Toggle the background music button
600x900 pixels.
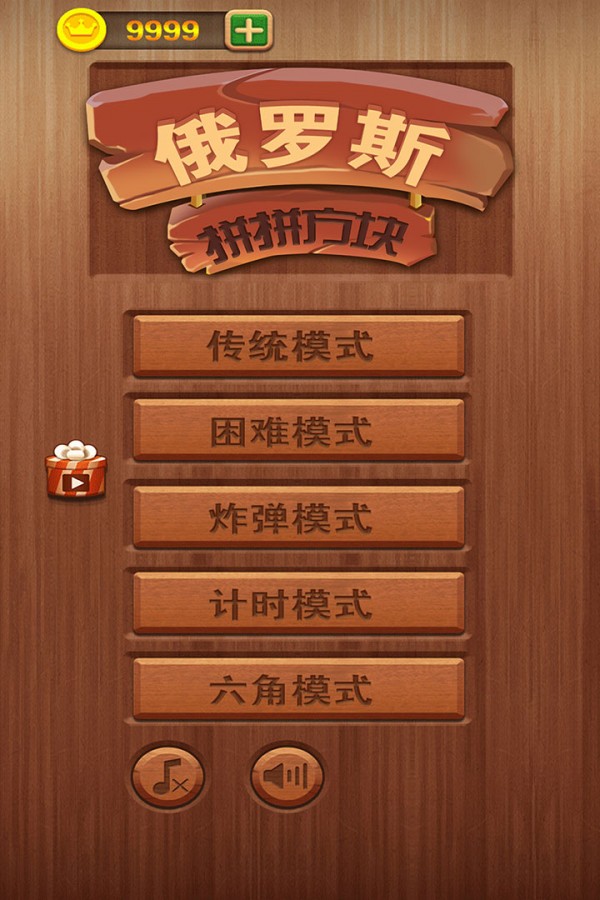(x=168, y=776)
